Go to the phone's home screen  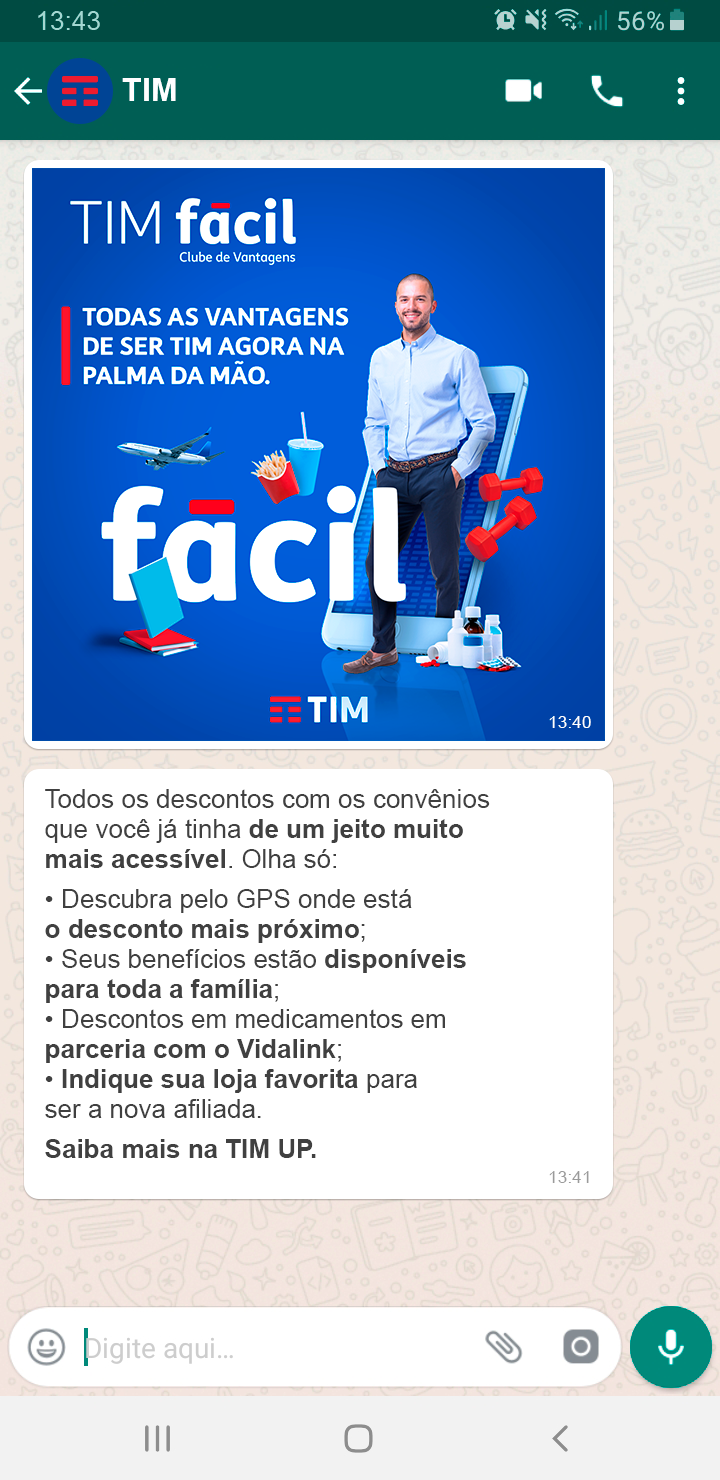pyautogui.click(x=359, y=1439)
